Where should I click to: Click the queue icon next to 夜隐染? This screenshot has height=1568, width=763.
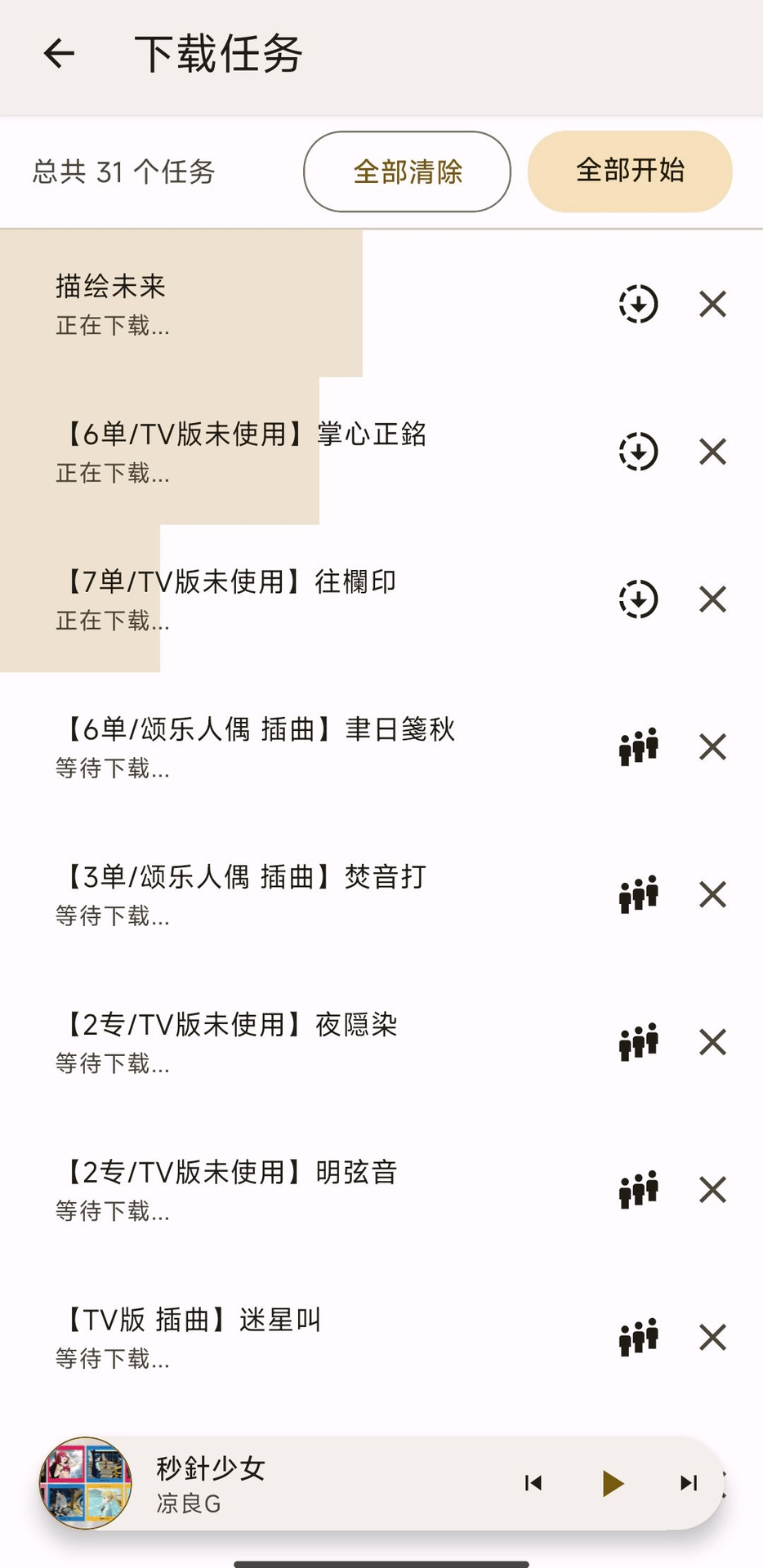click(638, 1042)
